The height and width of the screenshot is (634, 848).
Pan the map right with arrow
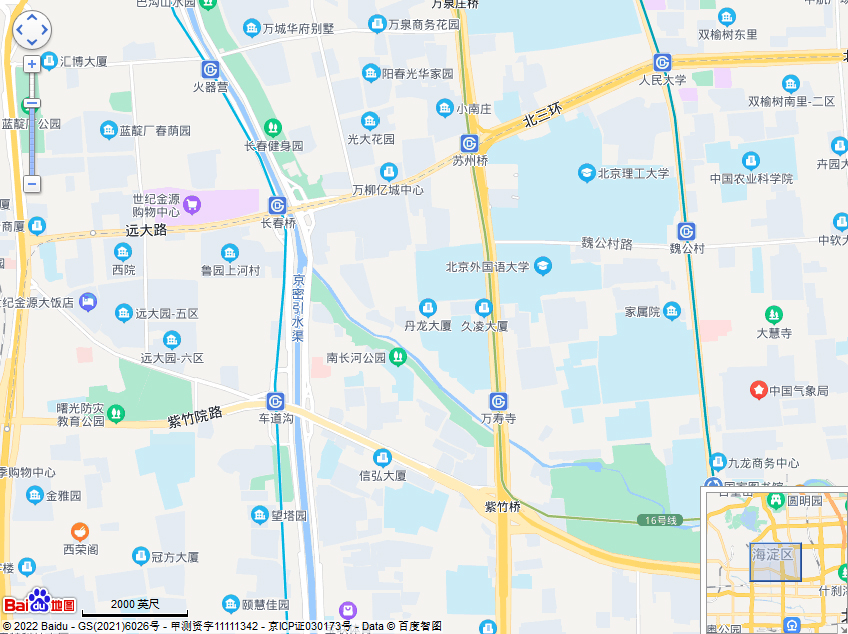coord(43,30)
